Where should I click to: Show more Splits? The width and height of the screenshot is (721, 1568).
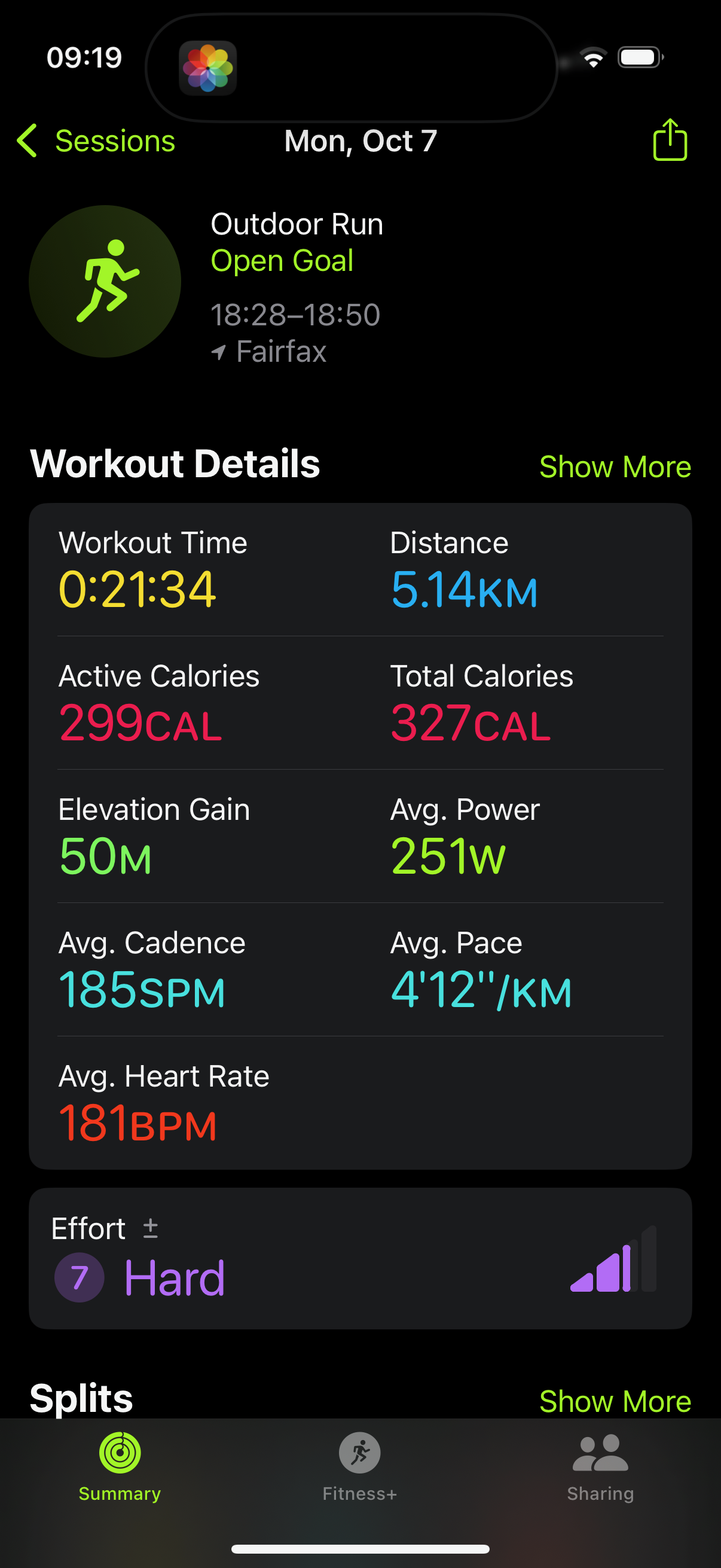click(x=615, y=1401)
